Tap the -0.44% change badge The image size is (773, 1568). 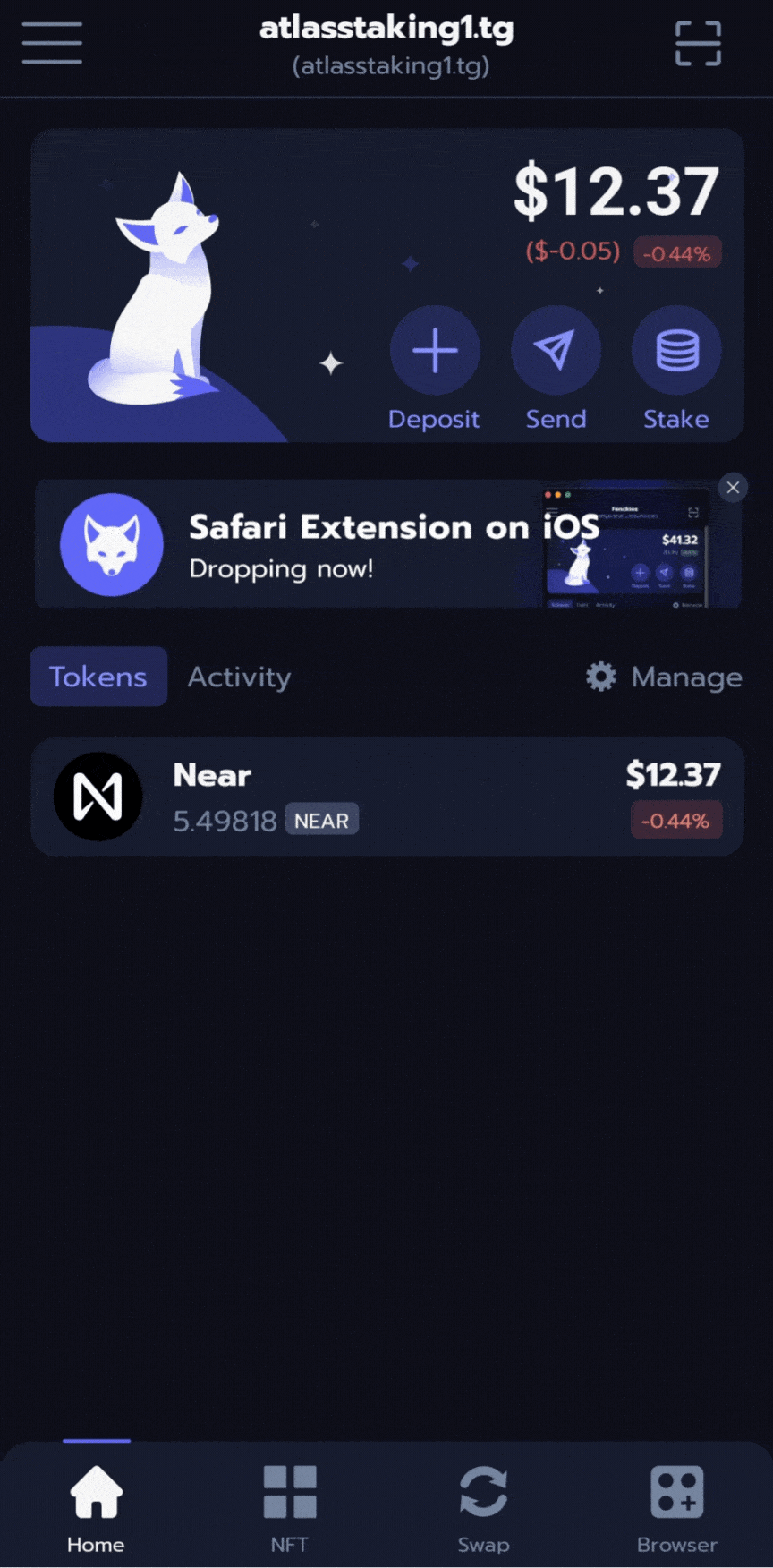click(677, 252)
